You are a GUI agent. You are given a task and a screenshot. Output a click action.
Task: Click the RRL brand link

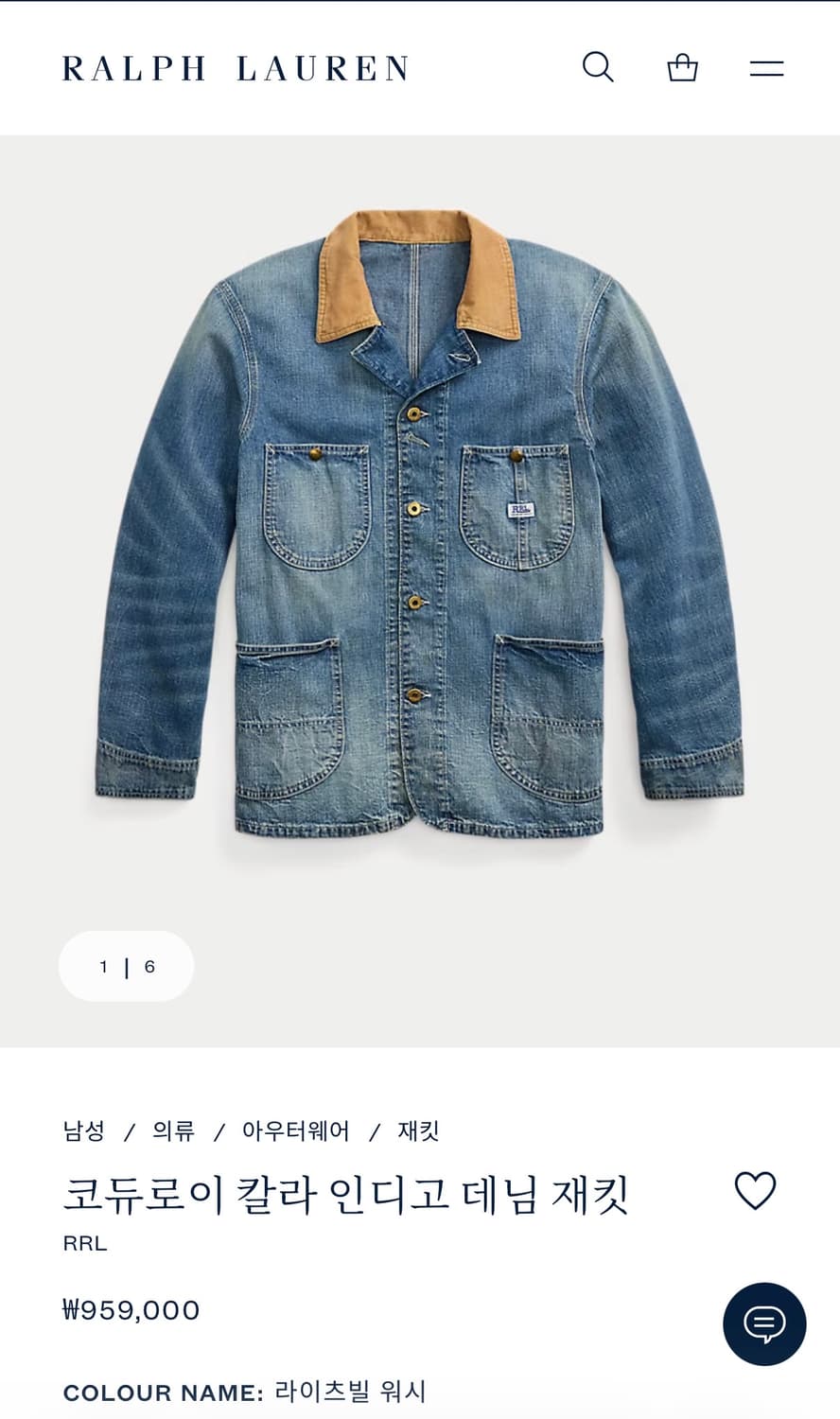(x=84, y=1243)
